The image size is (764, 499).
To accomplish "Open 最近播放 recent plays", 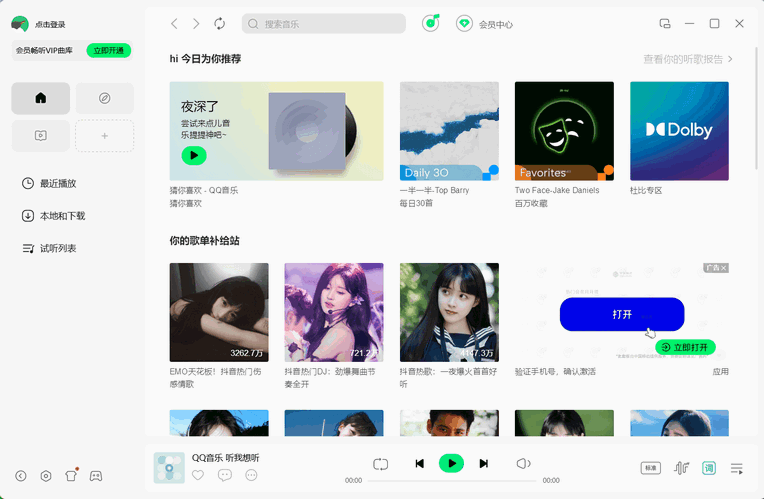I will (57, 183).
